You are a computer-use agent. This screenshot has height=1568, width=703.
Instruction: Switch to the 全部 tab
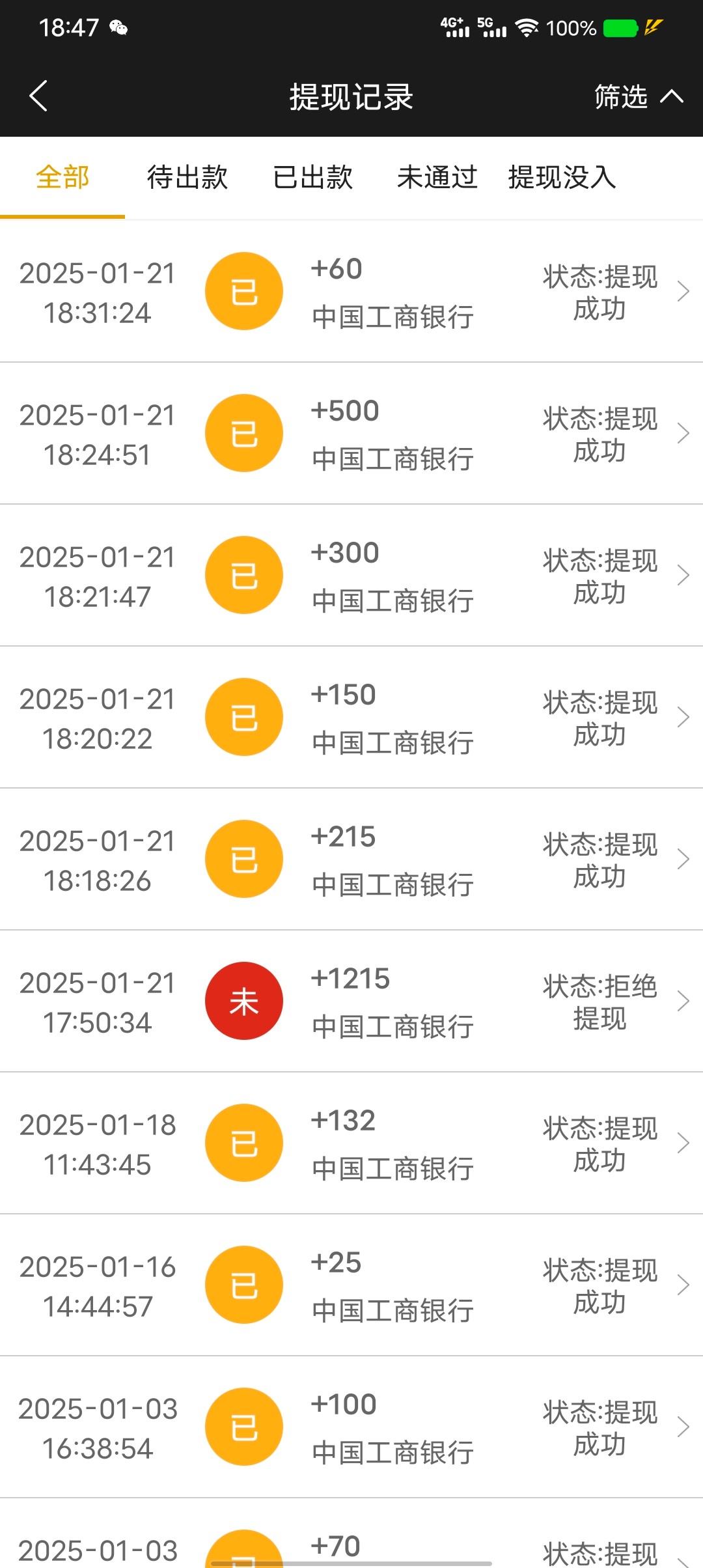[x=62, y=177]
